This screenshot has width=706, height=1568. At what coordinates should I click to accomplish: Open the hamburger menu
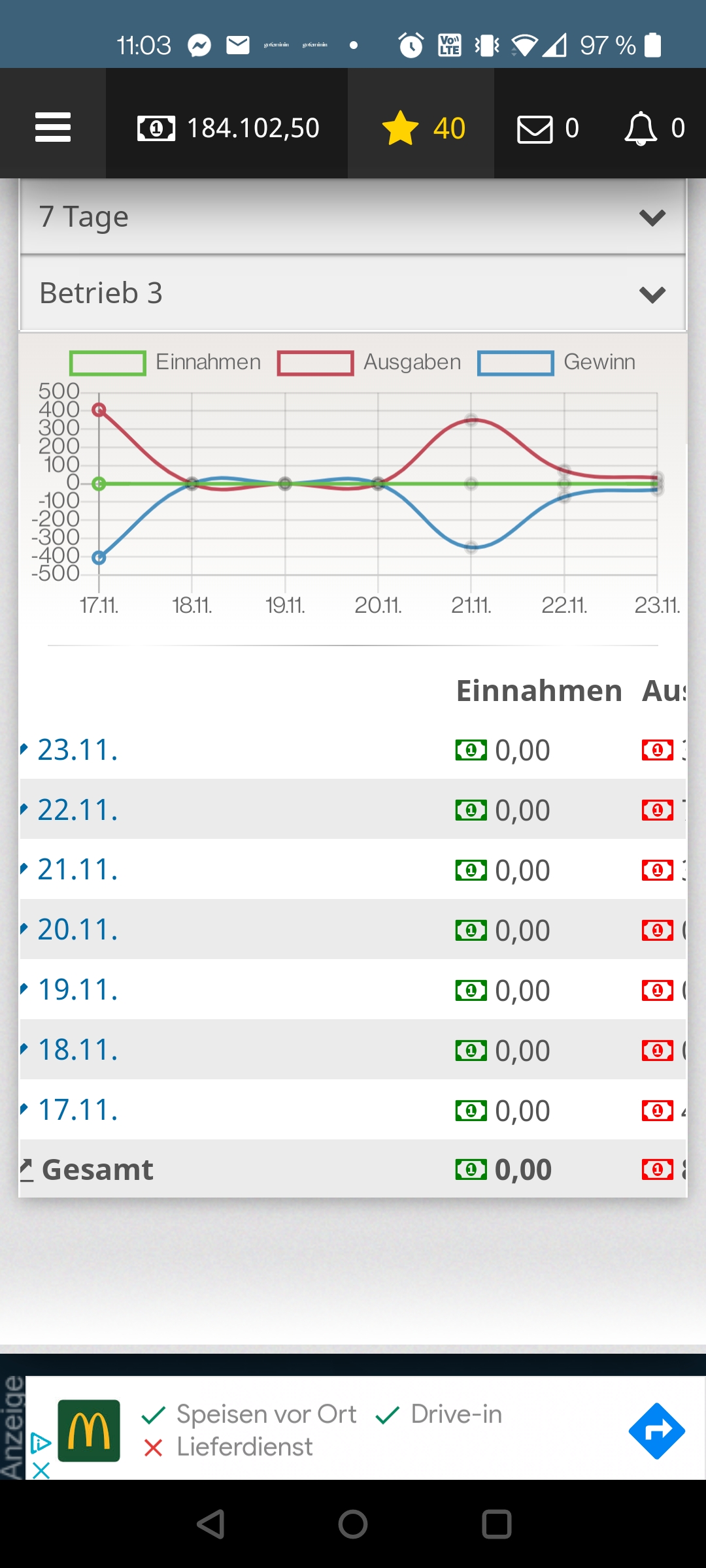pos(53,127)
